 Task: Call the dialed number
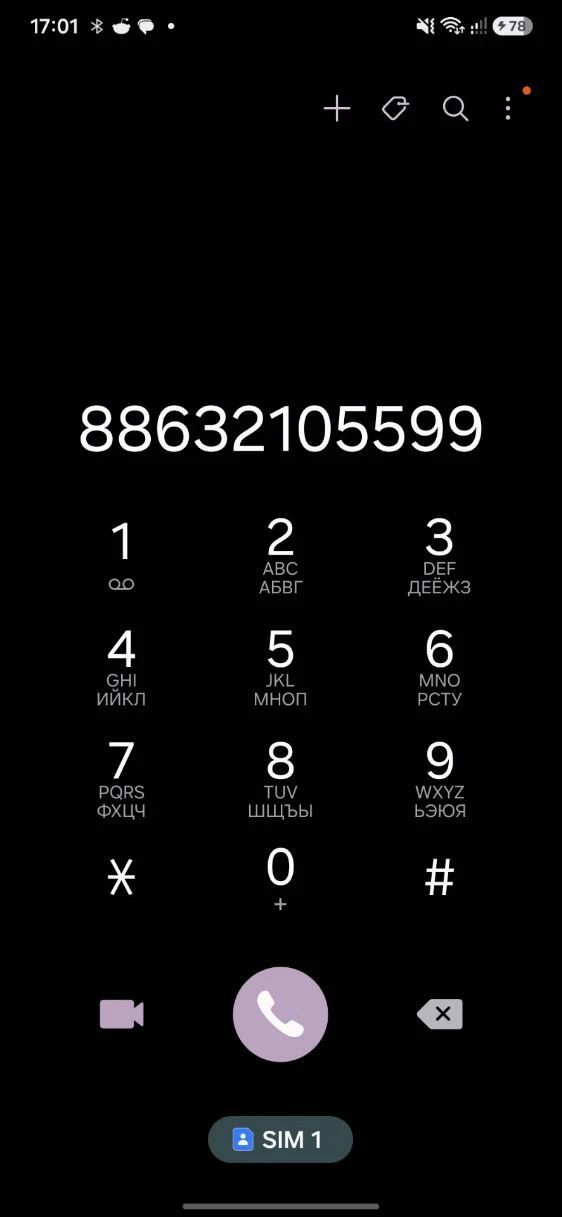280,1014
